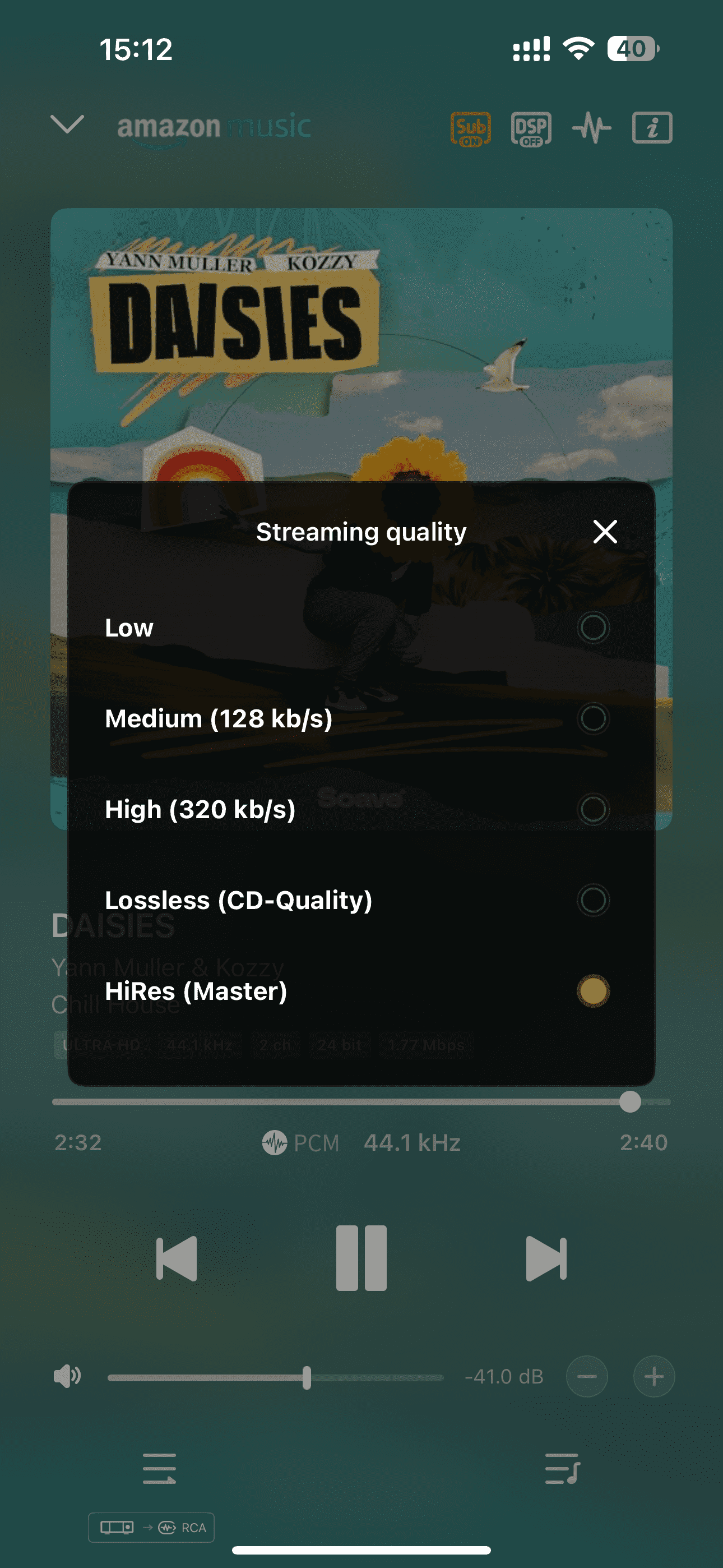This screenshot has width=723, height=1568.
Task: Choose Medium (128 kb/s) quality
Action: [x=593, y=718]
